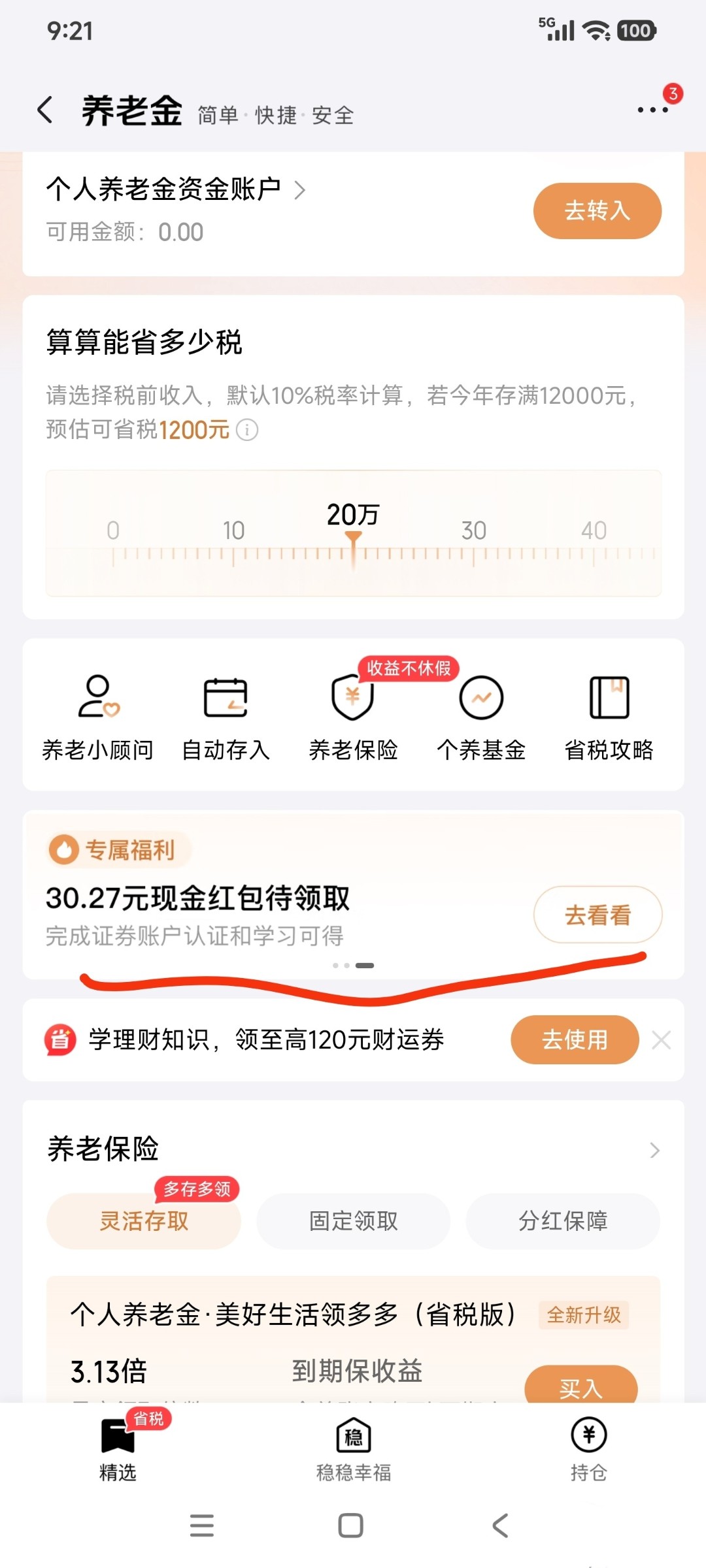Expand the 养老保险 section via its chevron
This screenshot has width=706, height=1568.
click(x=654, y=1150)
